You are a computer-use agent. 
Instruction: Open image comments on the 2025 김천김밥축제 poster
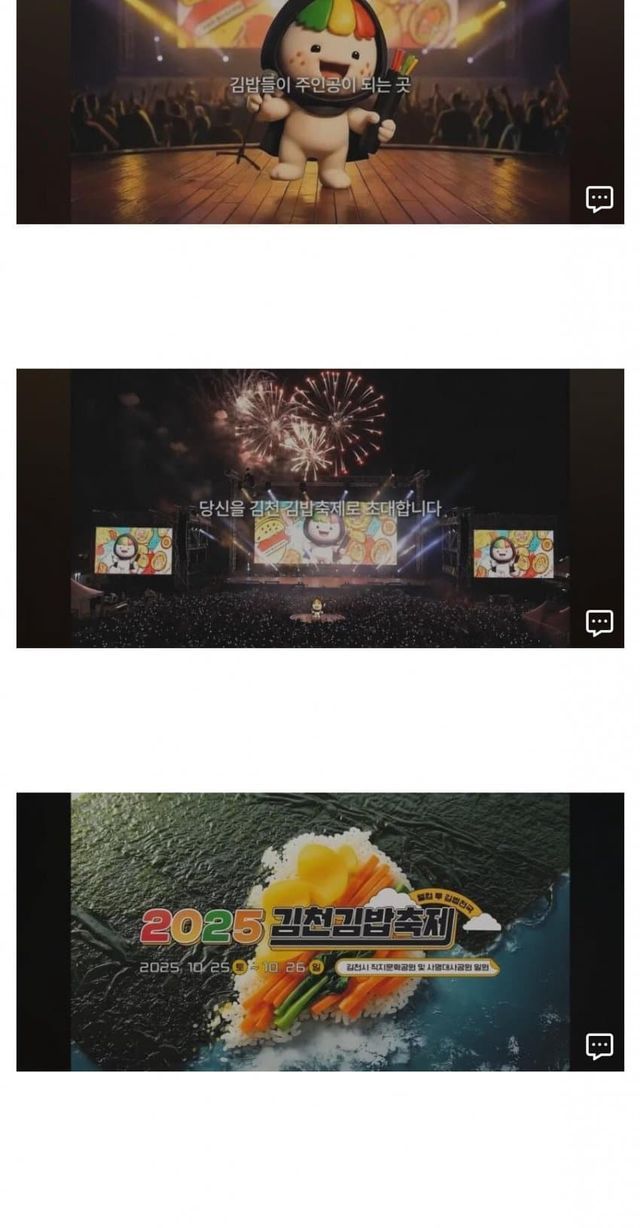point(599,1046)
